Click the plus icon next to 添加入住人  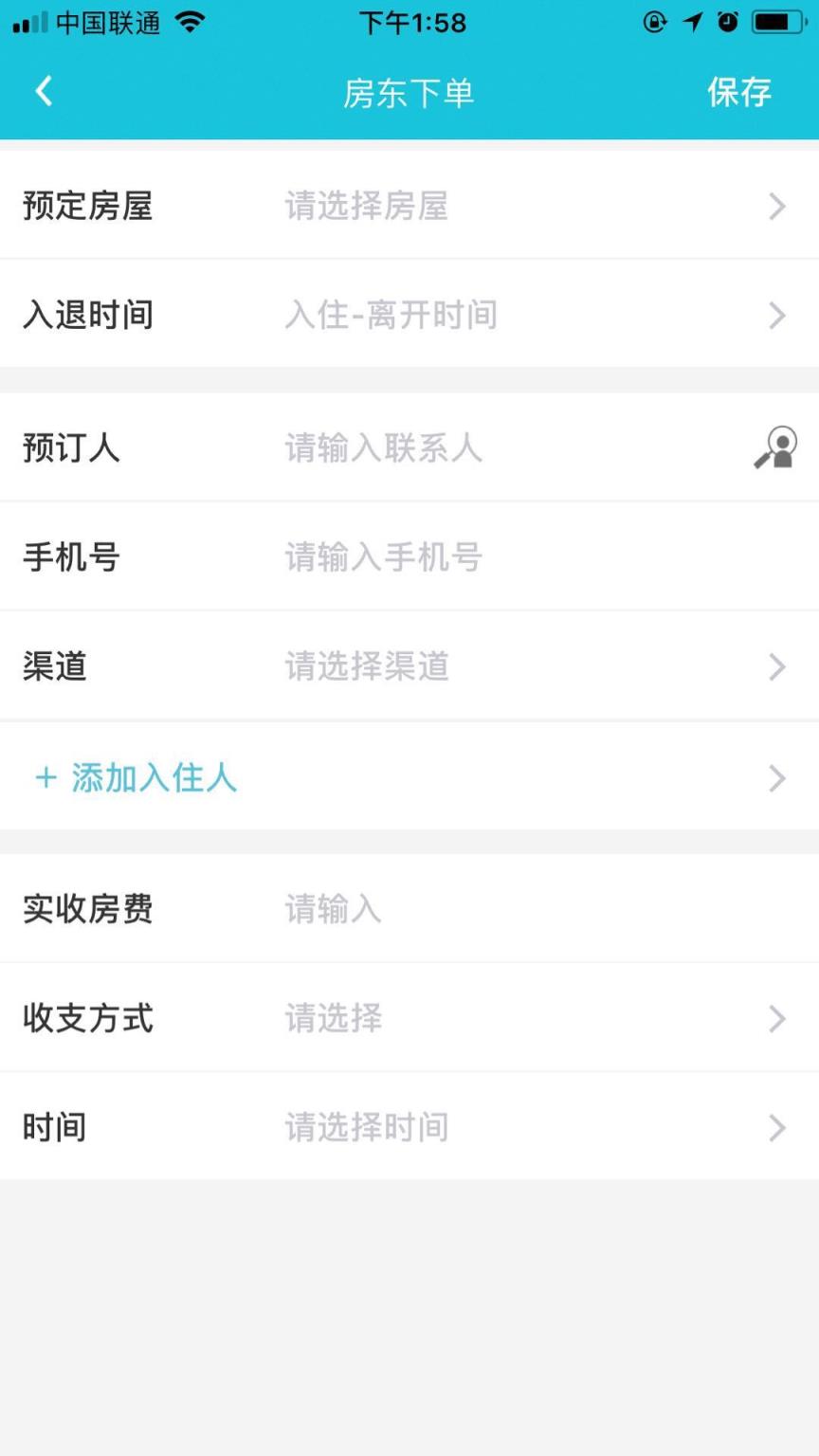coord(46,777)
